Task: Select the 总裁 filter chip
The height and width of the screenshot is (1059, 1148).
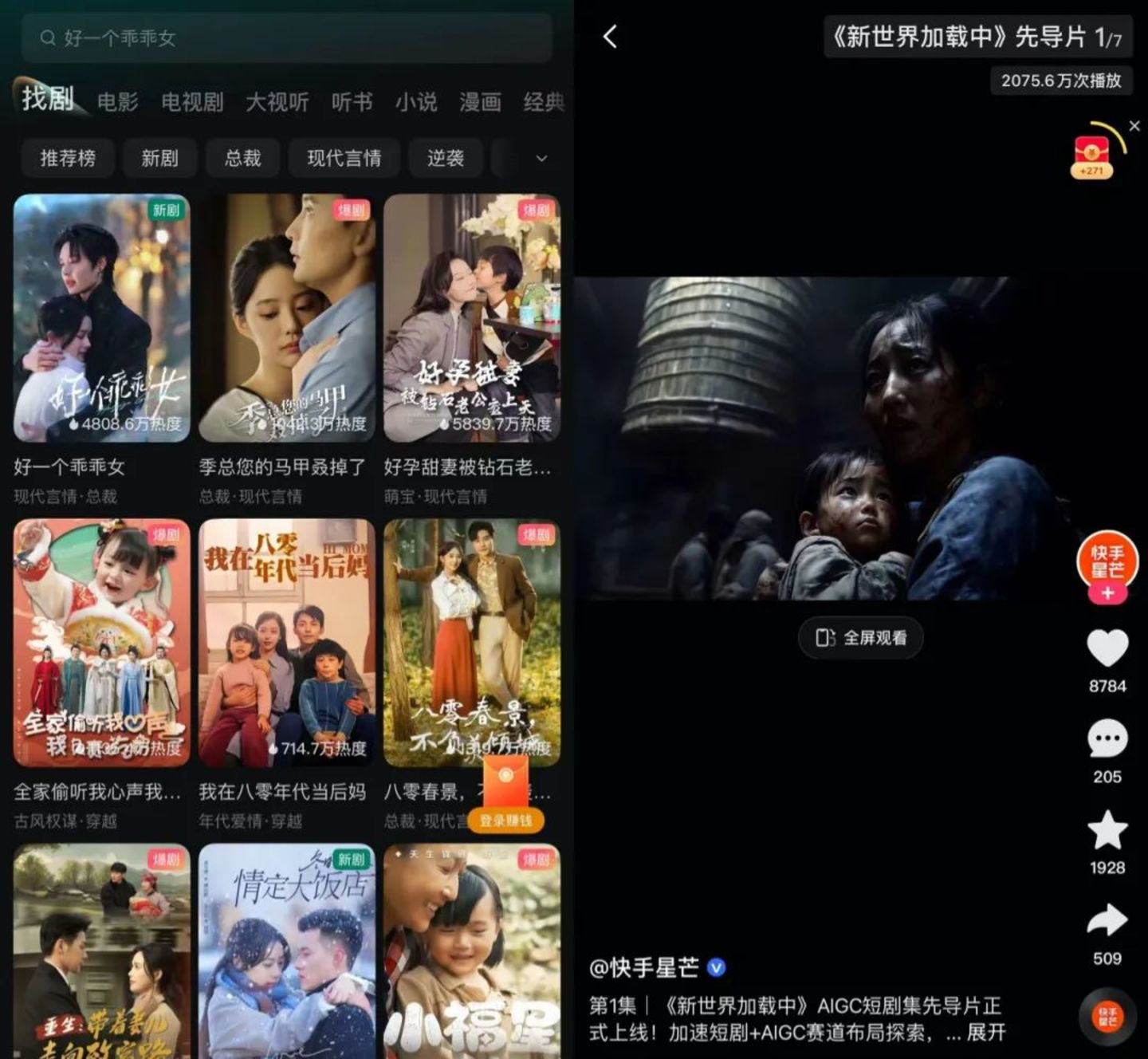Action: (242, 158)
